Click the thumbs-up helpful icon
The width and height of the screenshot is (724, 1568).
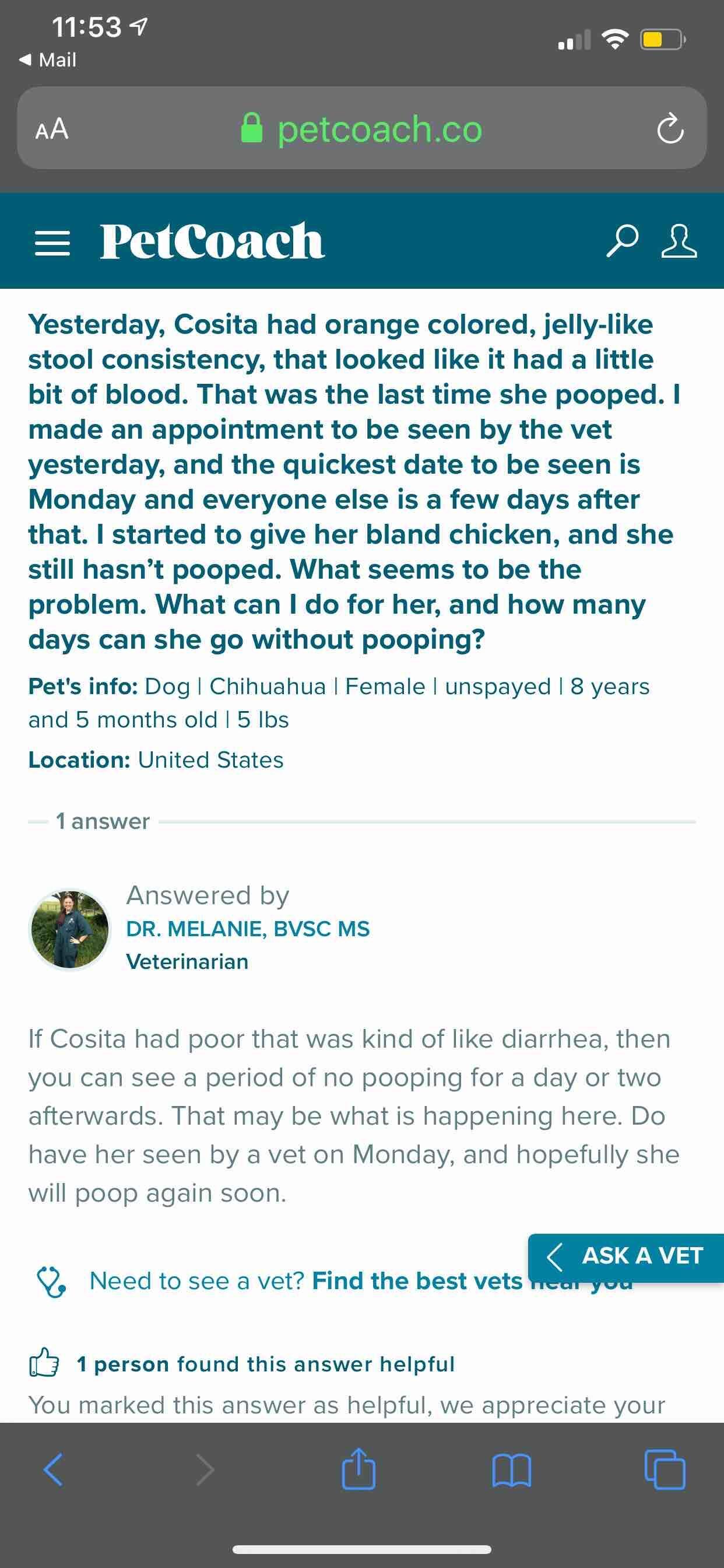45,1363
